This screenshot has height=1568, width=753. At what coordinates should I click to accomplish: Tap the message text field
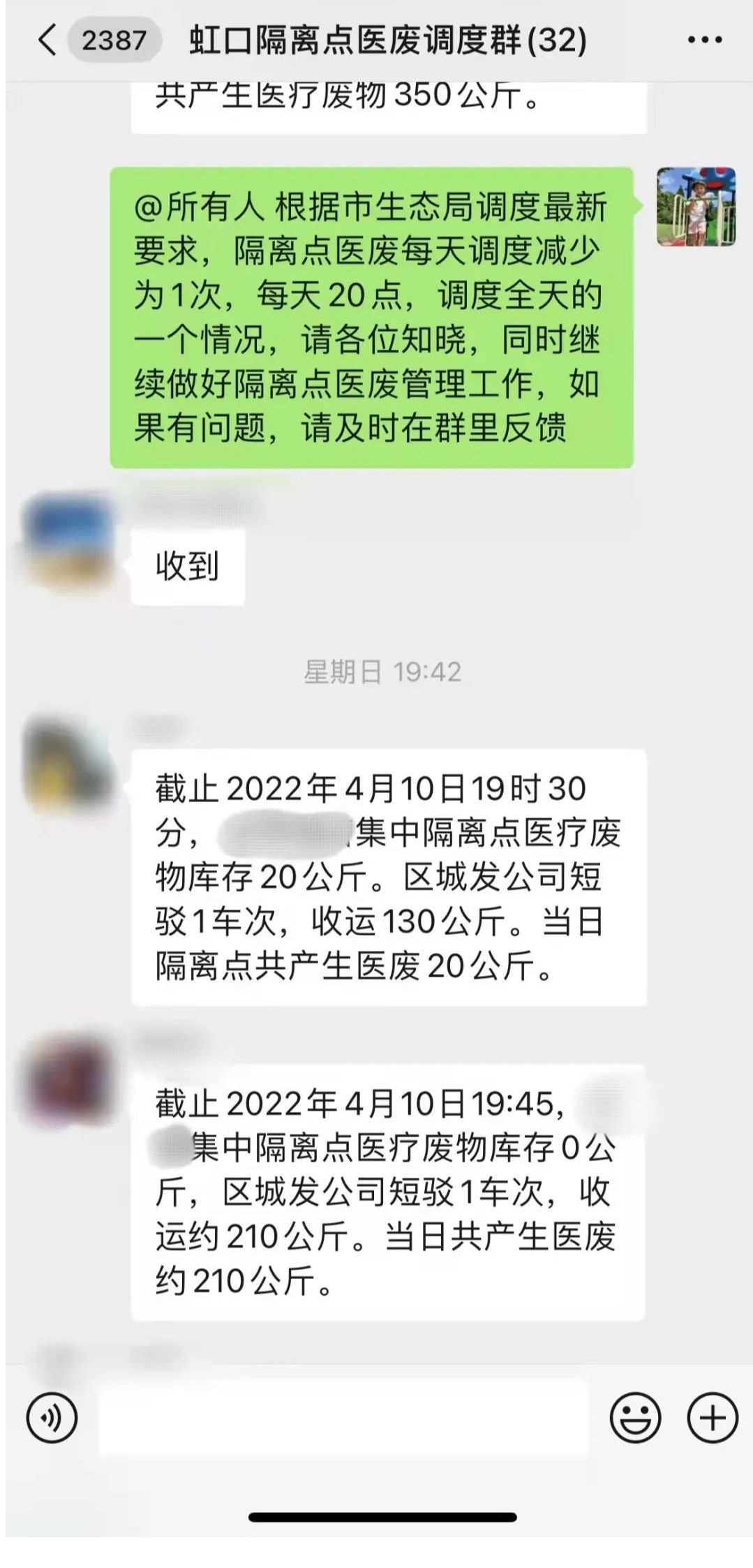(342, 1417)
